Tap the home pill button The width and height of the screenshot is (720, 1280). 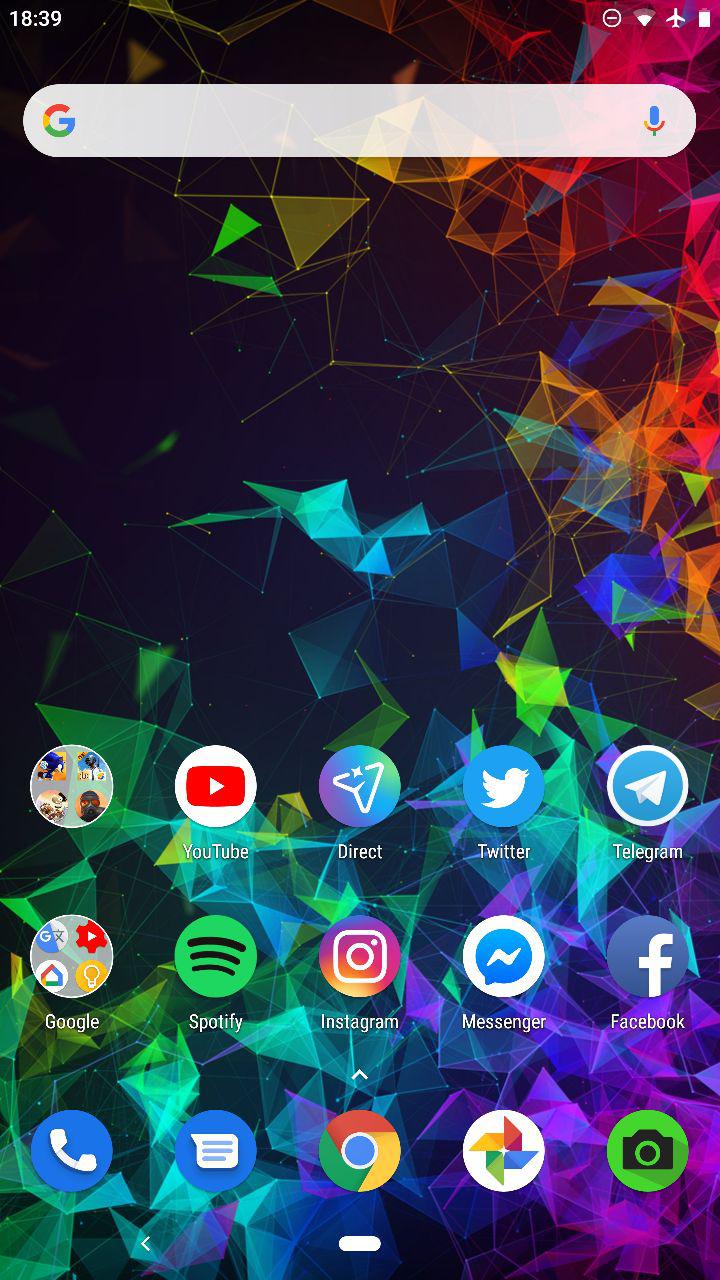pyautogui.click(x=360, y=1244)
